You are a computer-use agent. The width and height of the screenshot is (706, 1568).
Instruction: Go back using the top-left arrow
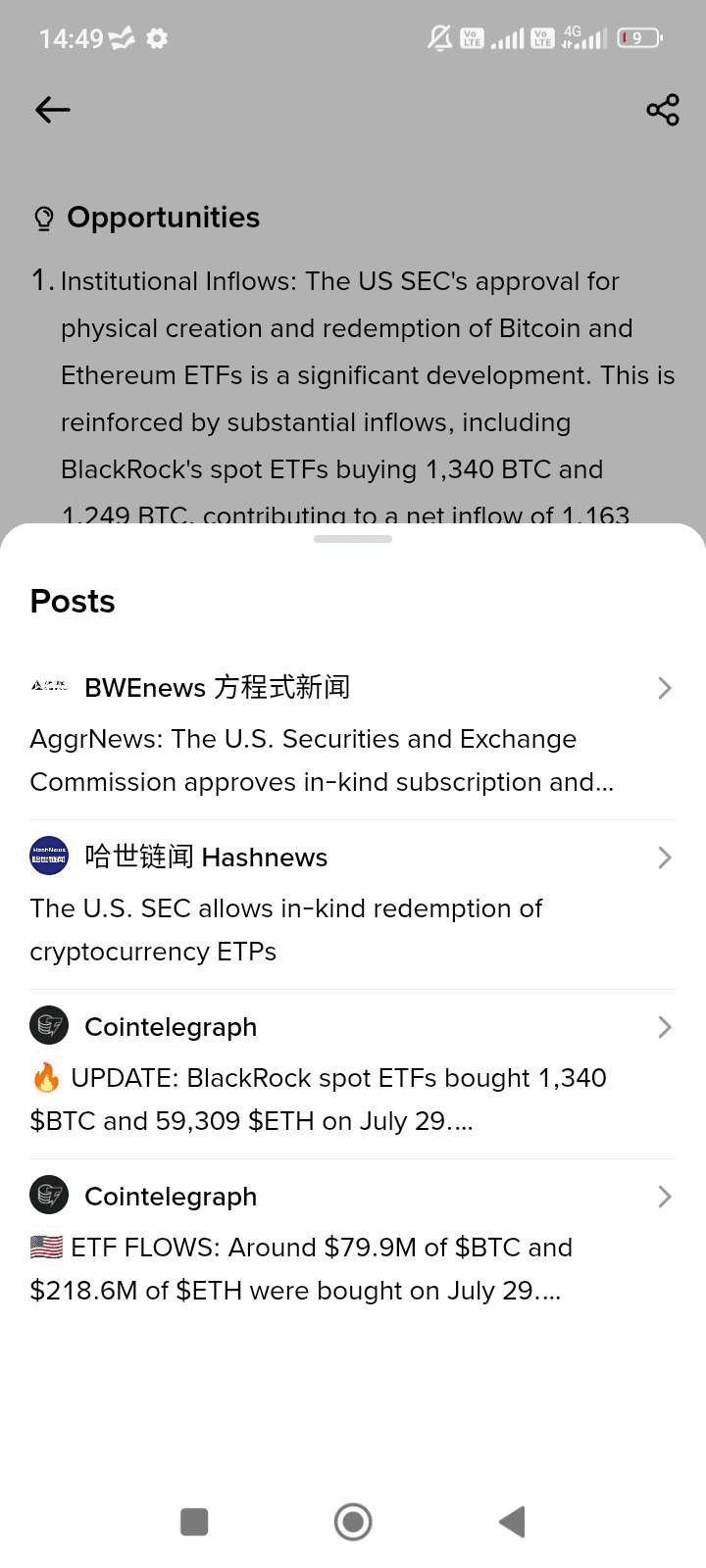tap(53, 110)
